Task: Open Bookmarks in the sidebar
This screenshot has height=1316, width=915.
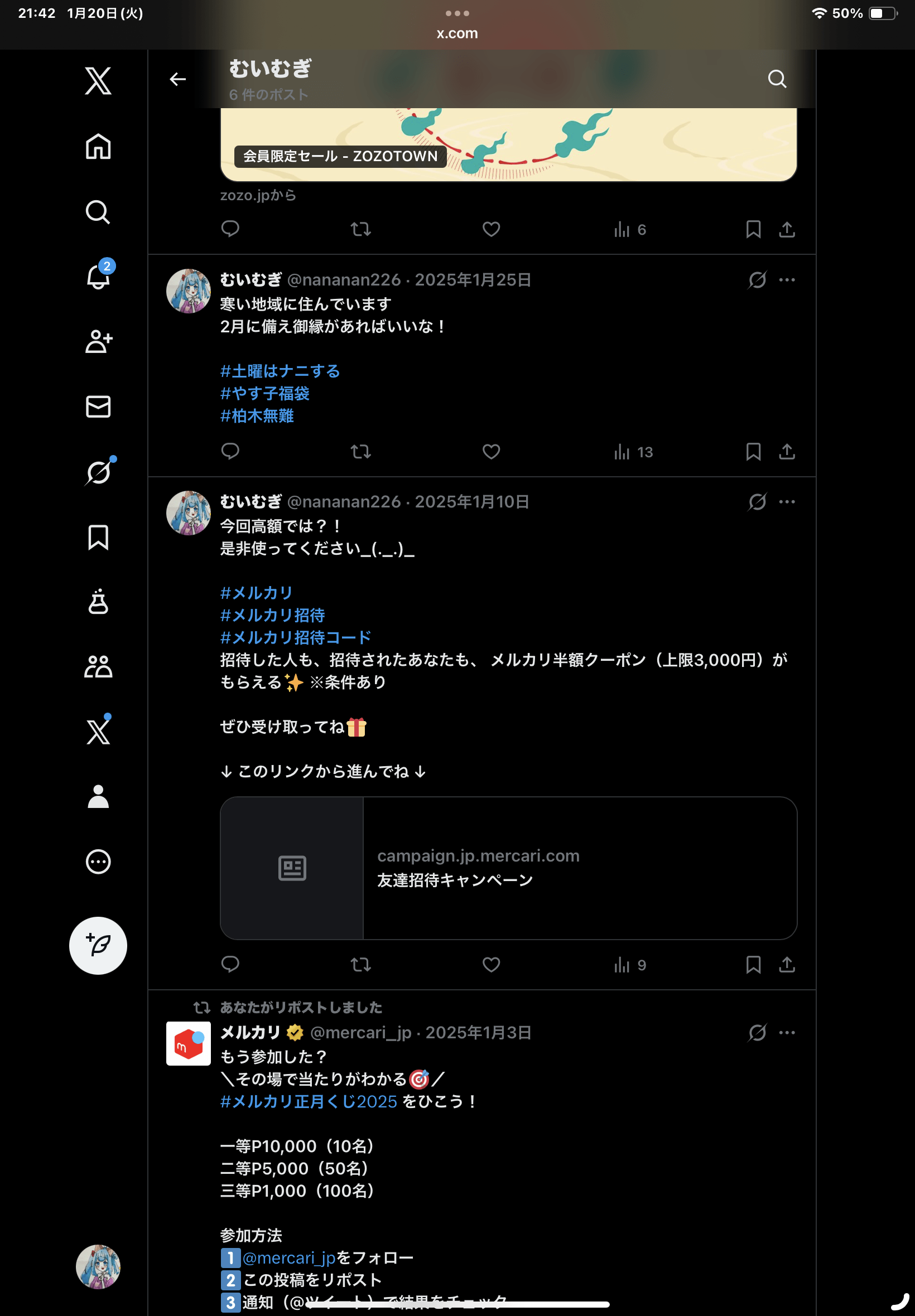Action: pos(98,538)
